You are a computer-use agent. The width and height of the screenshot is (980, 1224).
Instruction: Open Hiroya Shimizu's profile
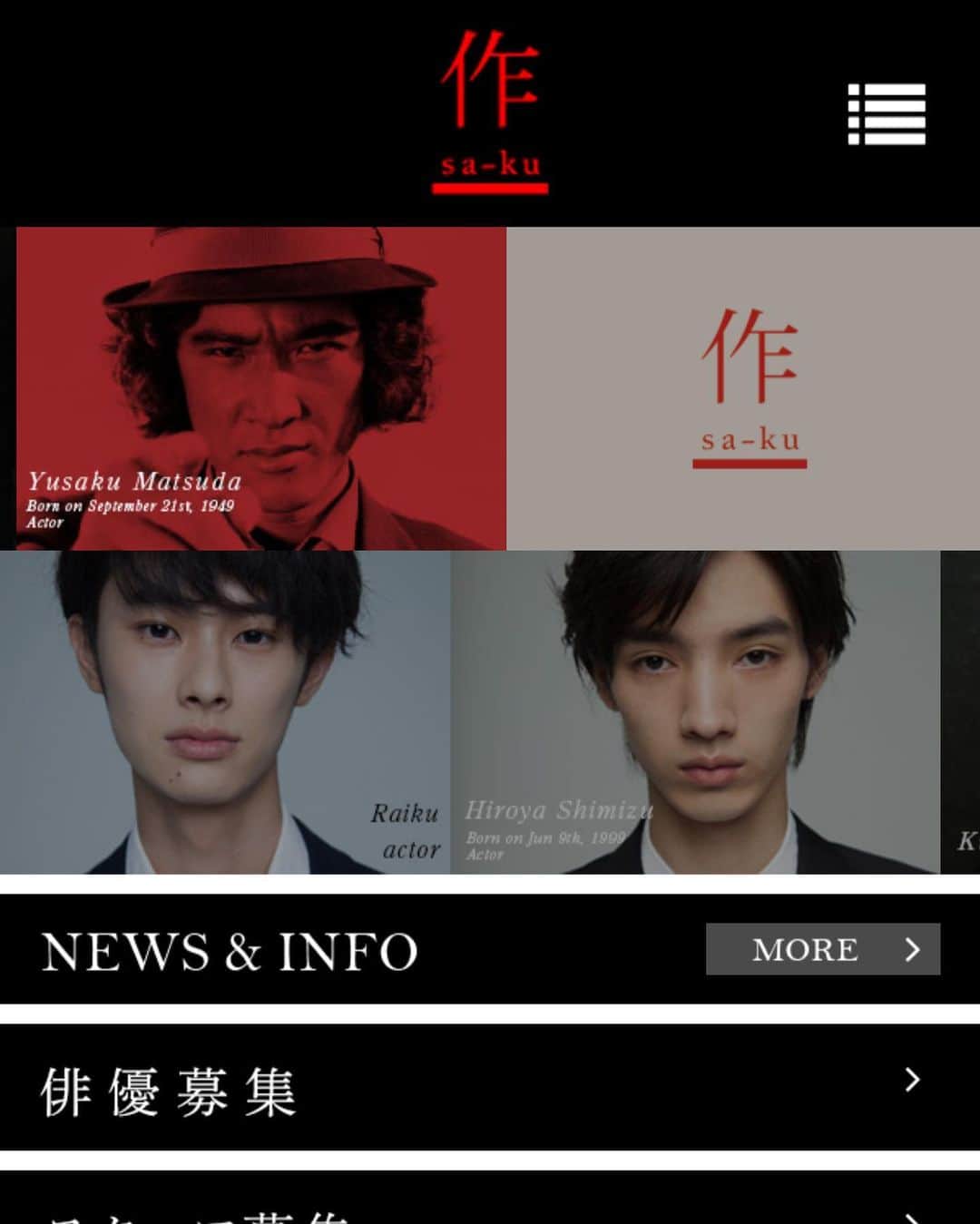(x=695, y=712)
